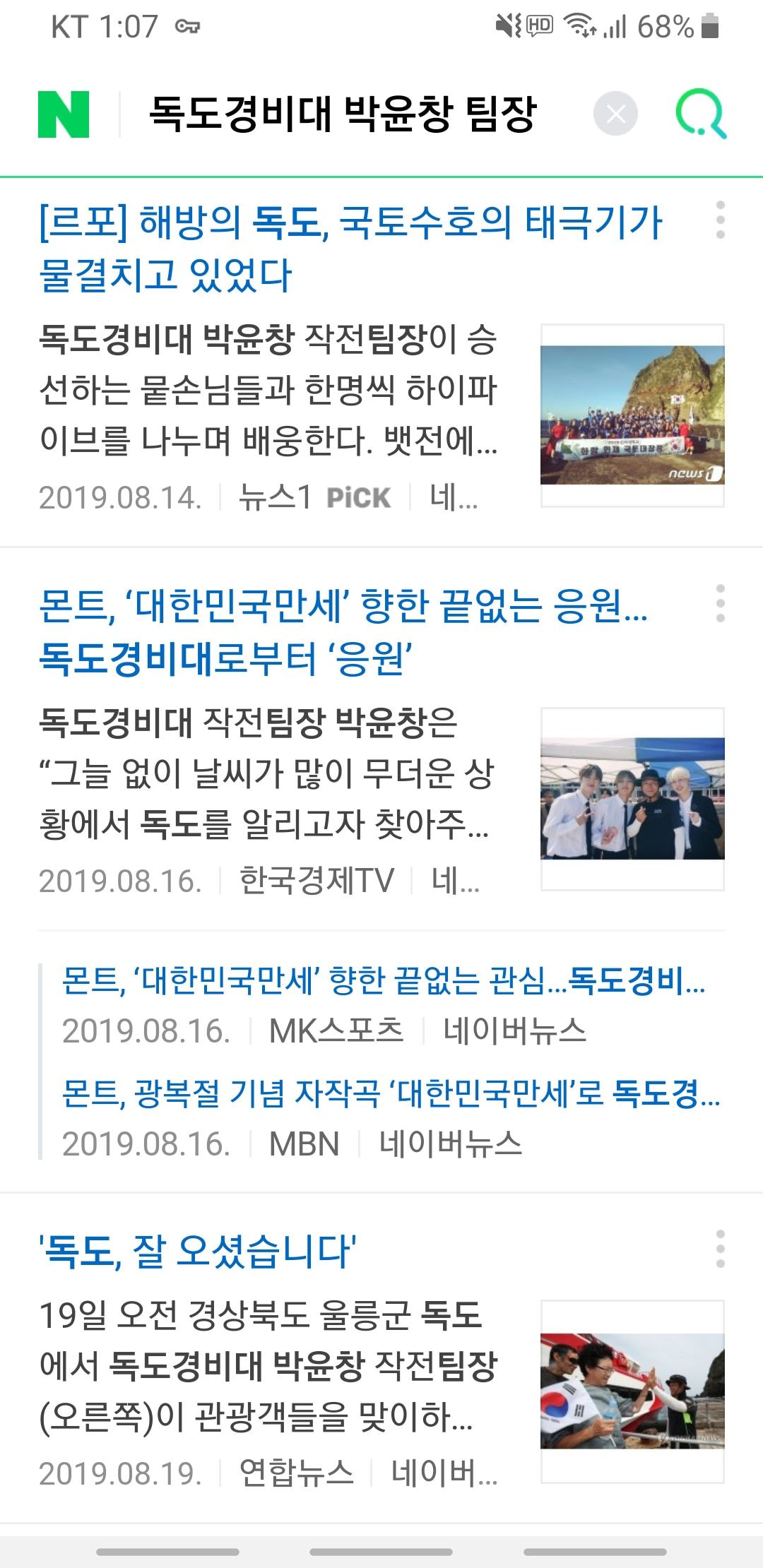Open the options menu for '독도, 잘 오셨습니다'
Viewport: 763px width, 1568px height.
point(720,1249)
